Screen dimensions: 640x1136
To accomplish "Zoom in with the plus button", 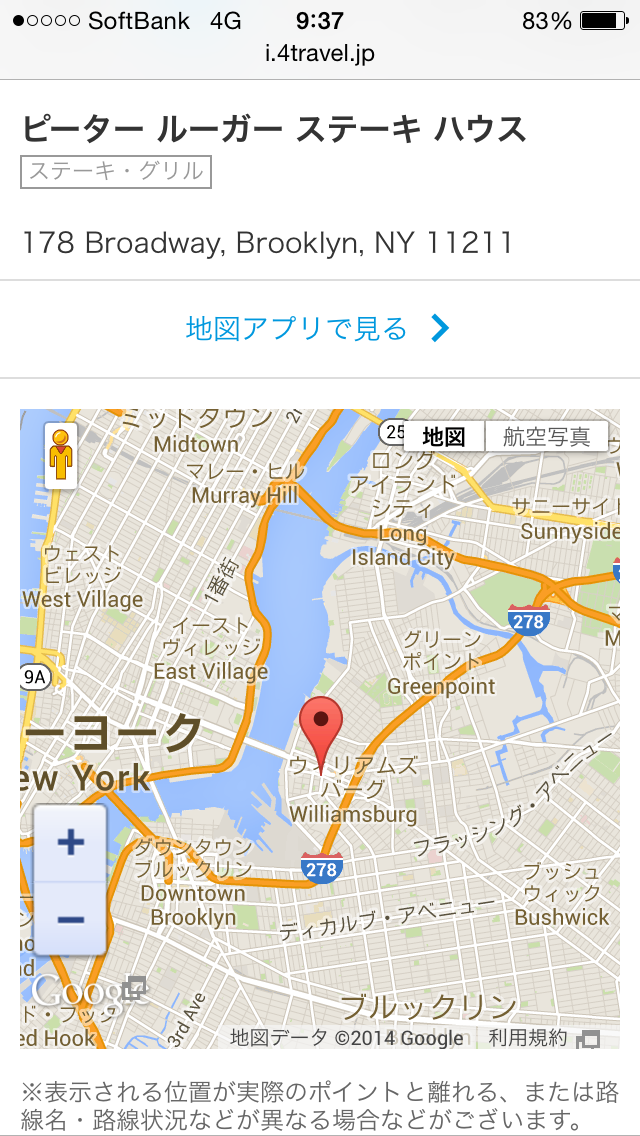I will pyautogui.click(x=70, y=843).
